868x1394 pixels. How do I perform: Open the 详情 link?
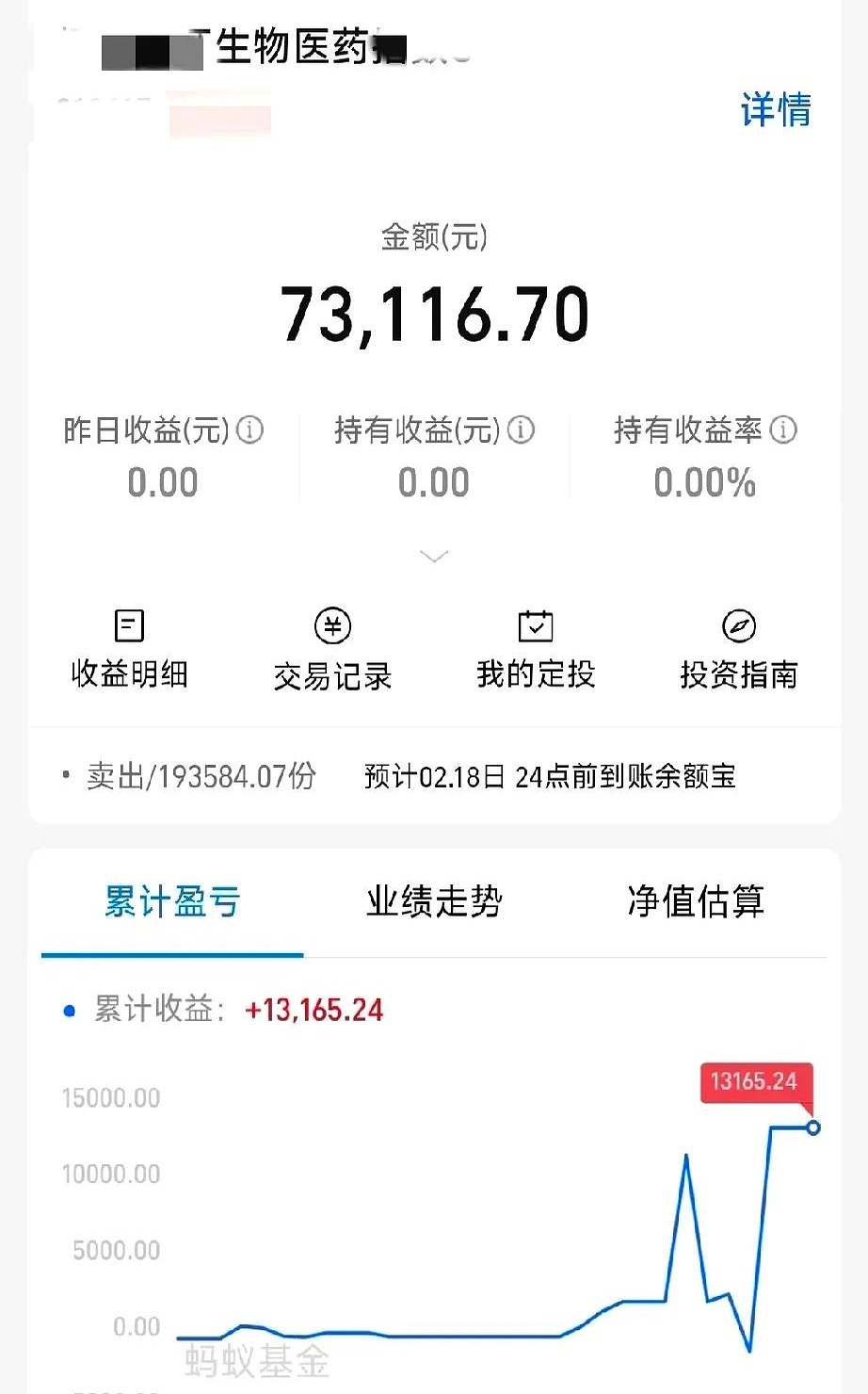coord(776,112)
